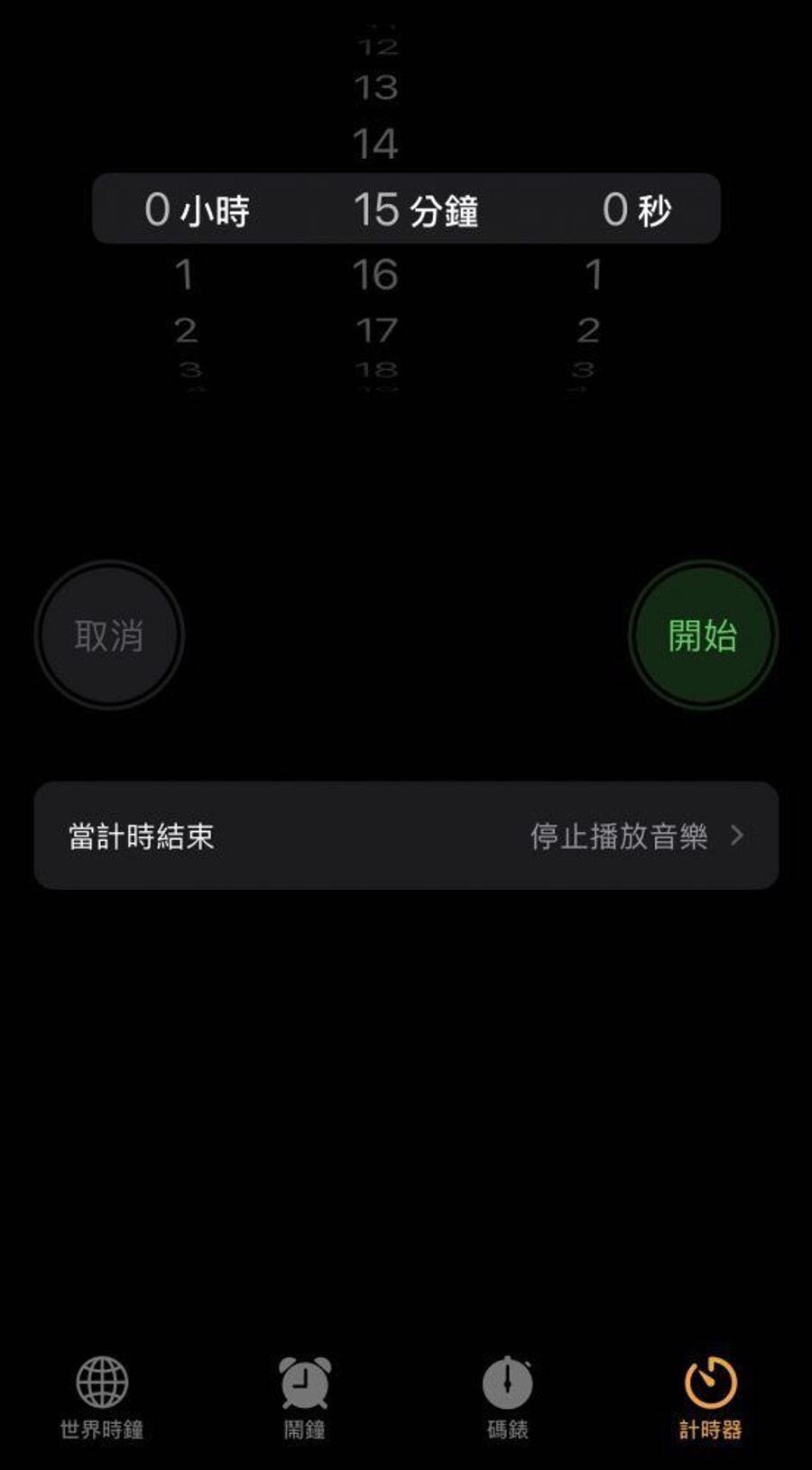
Task: Select 17 in the minutes picker
Action: pyautogui.click(x=375, y=330)
